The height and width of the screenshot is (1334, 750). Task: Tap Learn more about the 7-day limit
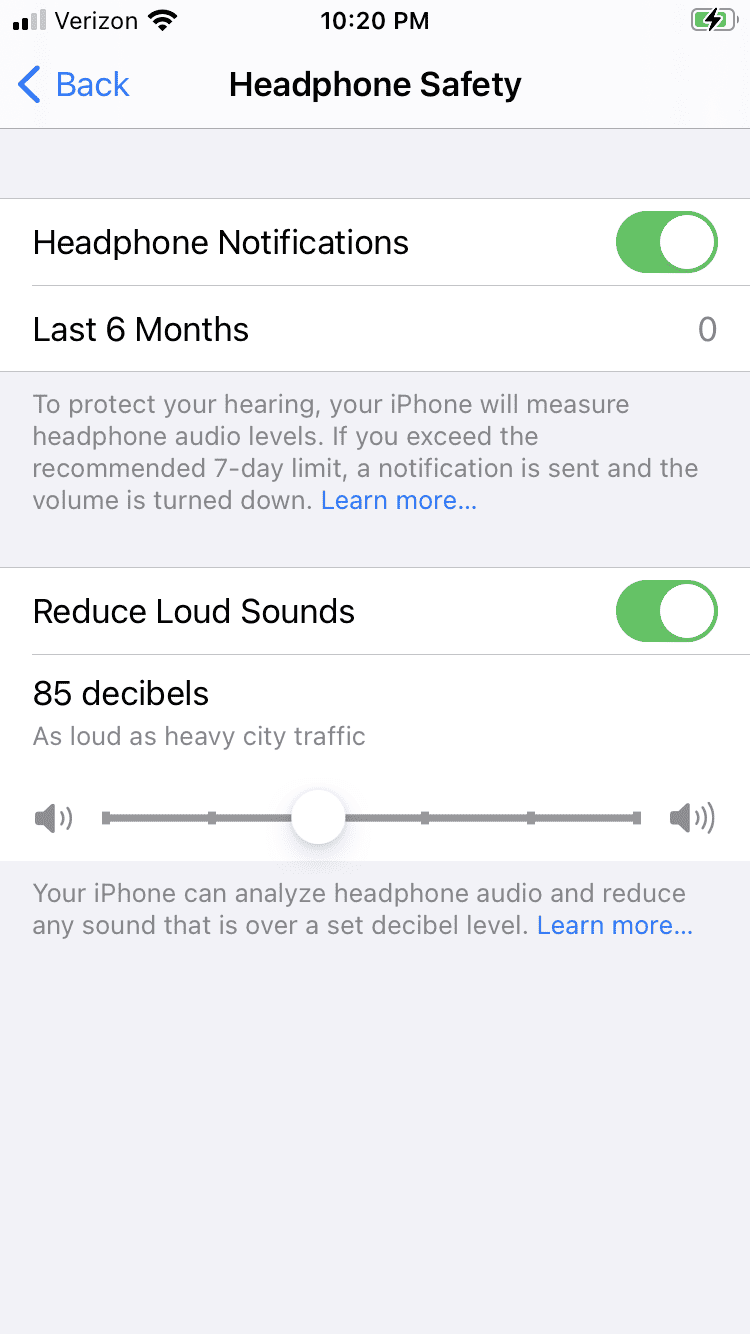pos(399,501)
